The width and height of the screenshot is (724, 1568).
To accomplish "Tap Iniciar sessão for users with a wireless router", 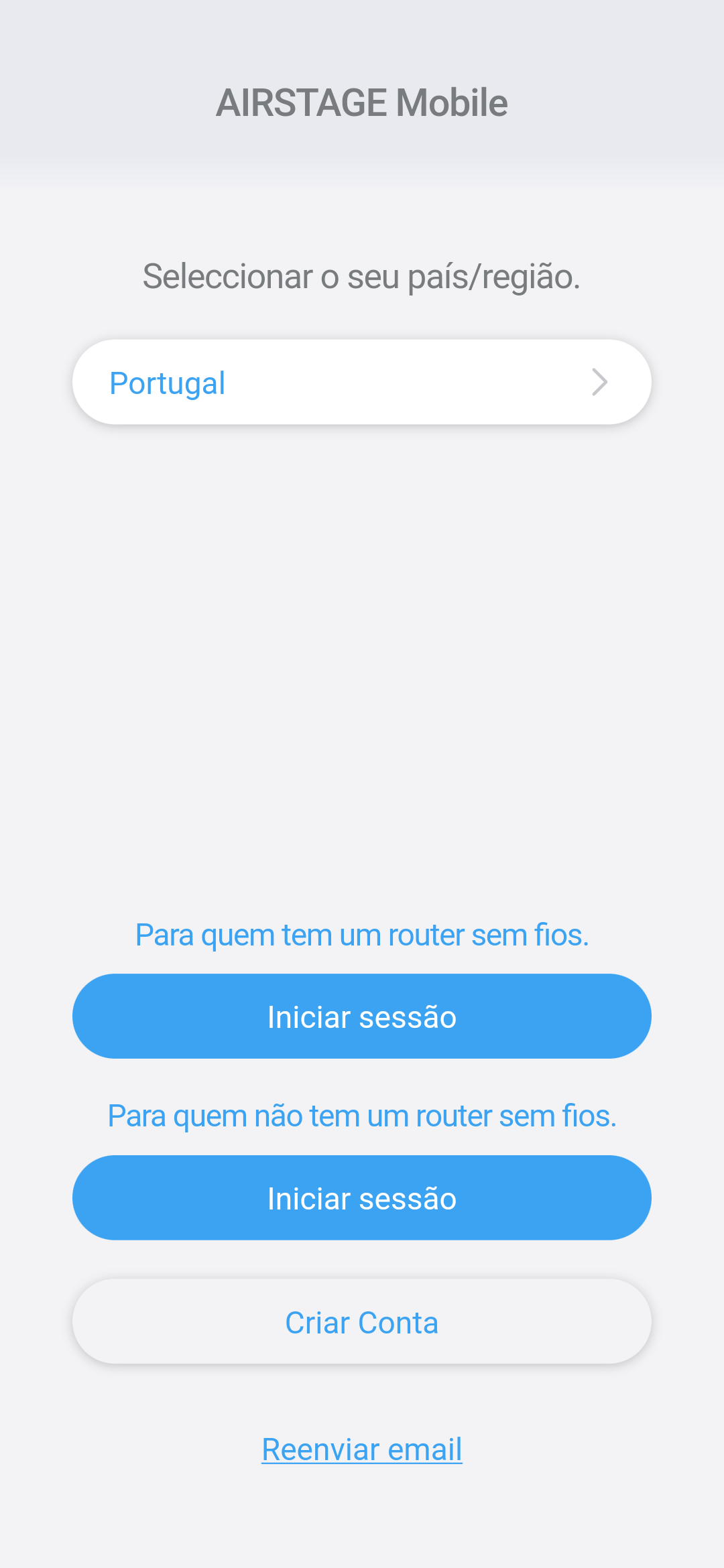I will 361,1017.
